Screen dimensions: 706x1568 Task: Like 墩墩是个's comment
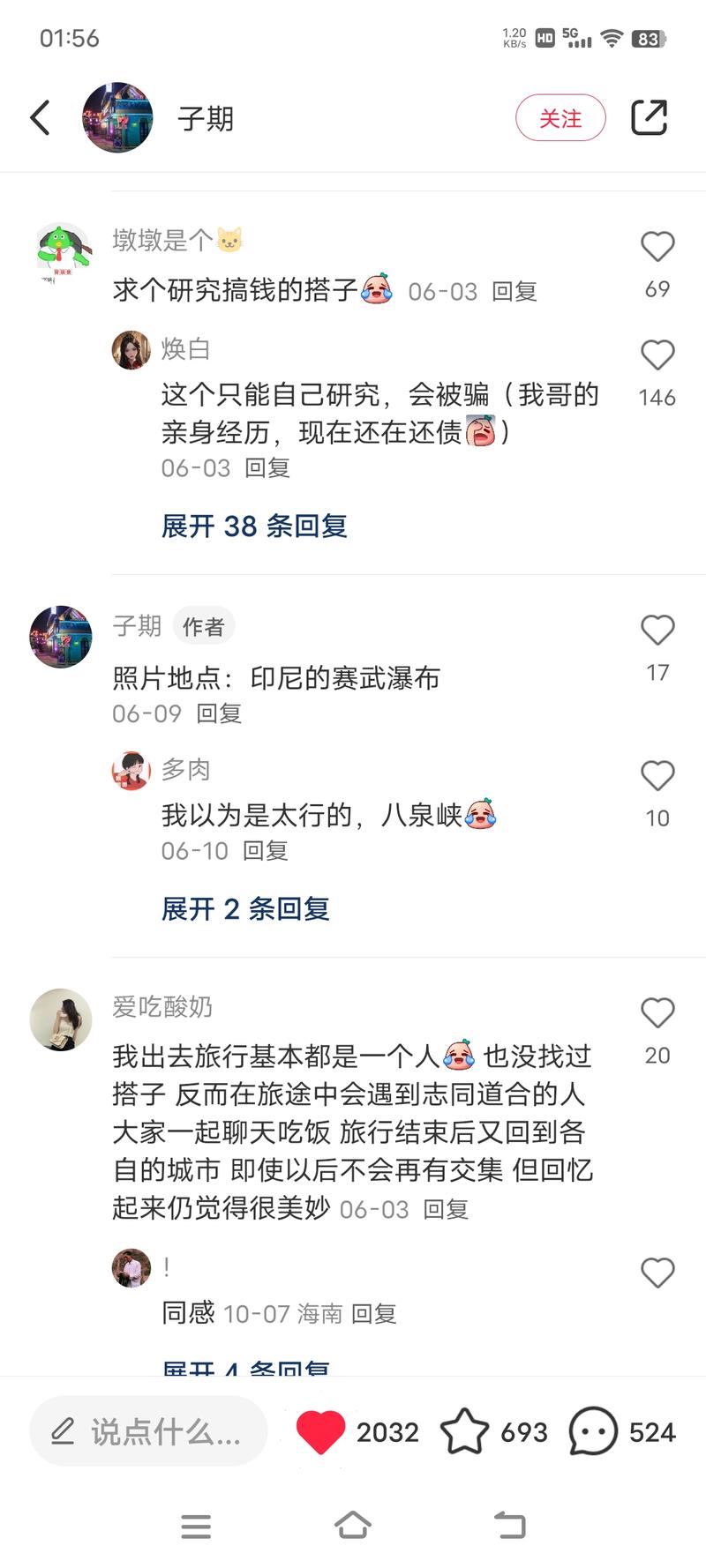tap(657, 247)
